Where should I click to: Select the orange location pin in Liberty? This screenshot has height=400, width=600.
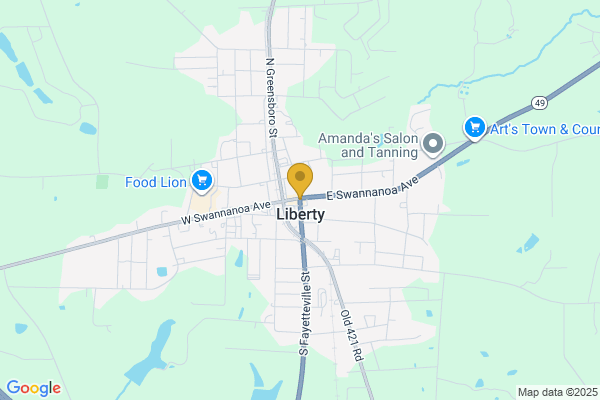(300, 180)
